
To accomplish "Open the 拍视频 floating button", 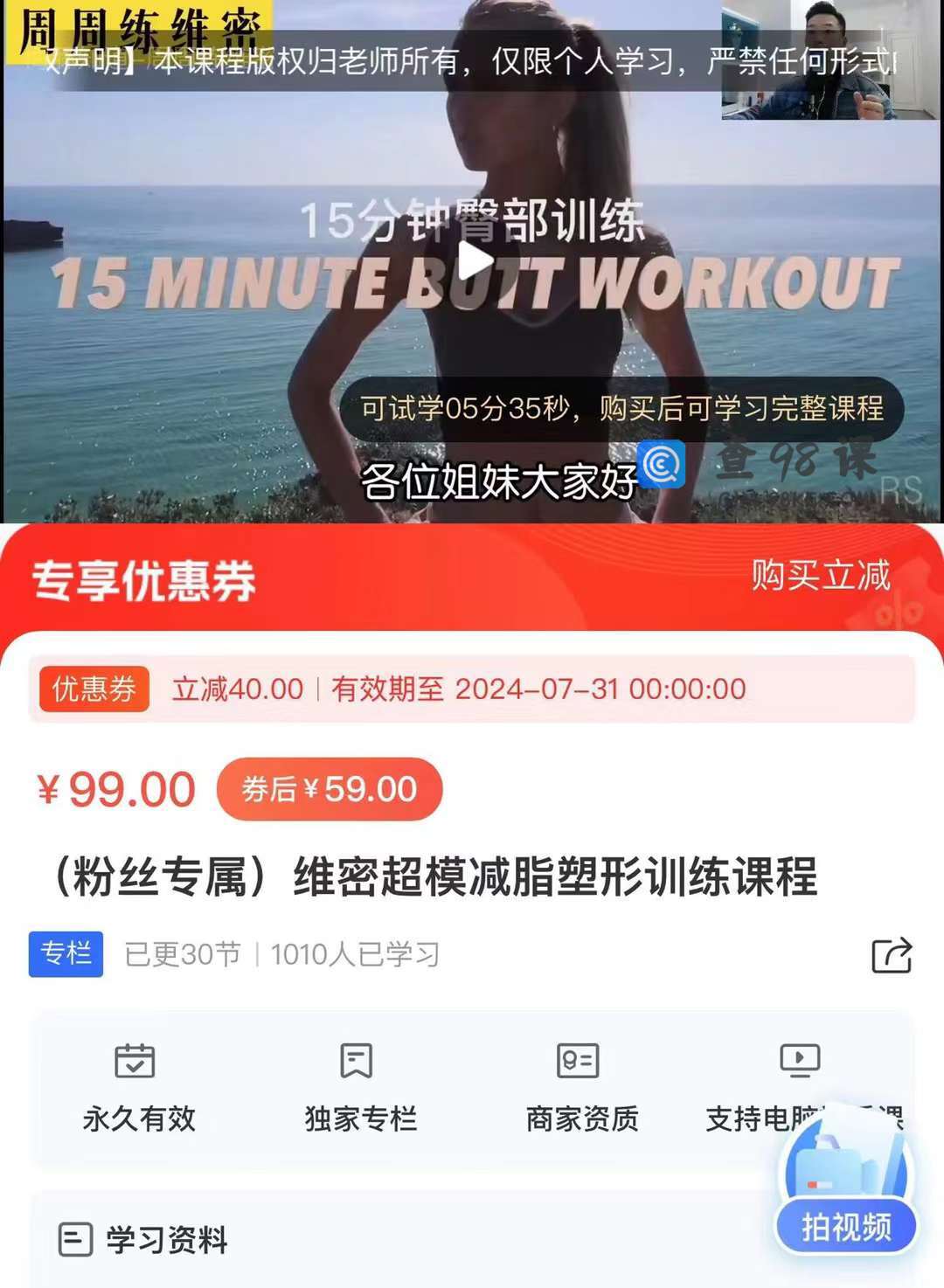I will click(845, 1226).
